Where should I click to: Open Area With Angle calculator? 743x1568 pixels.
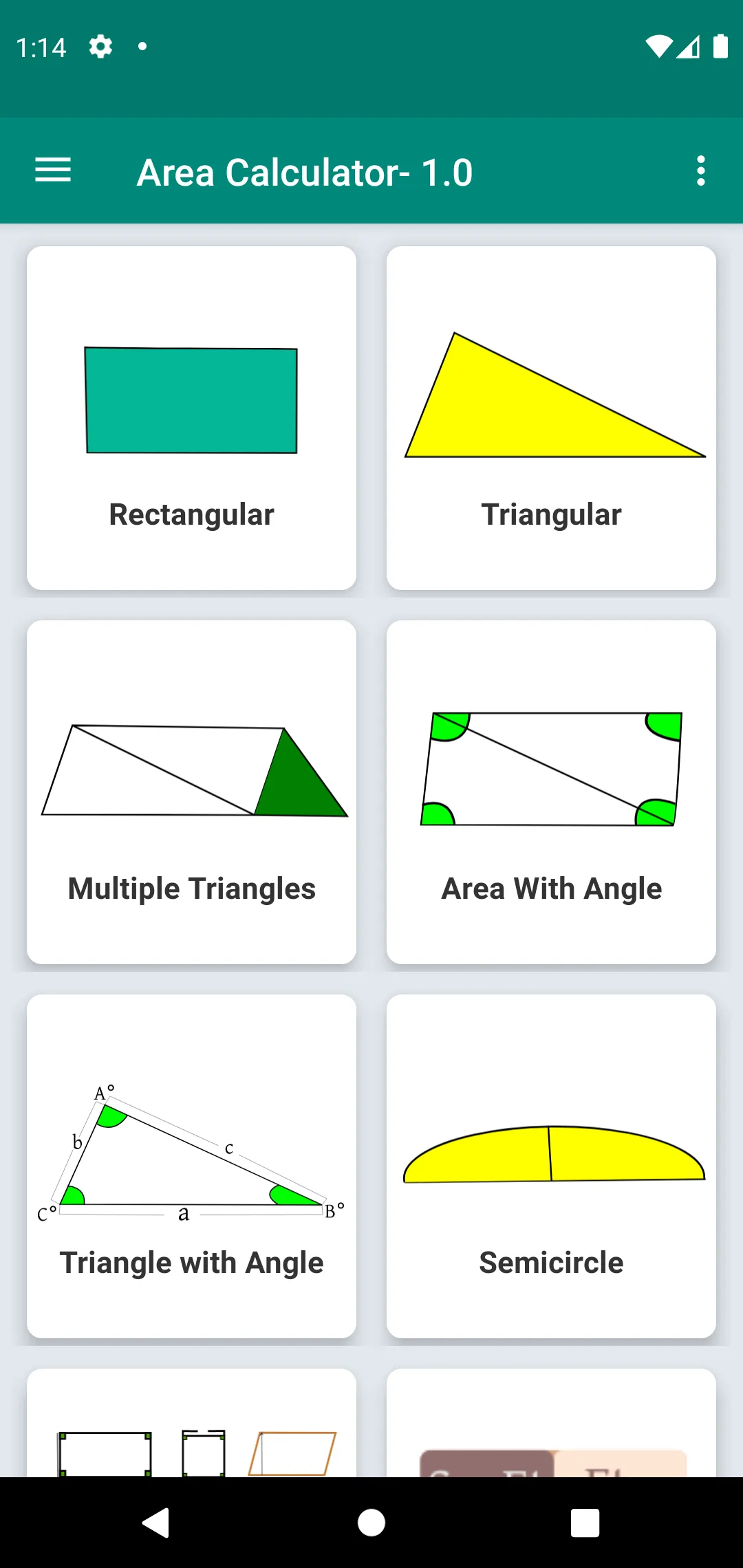coord(551,792)
